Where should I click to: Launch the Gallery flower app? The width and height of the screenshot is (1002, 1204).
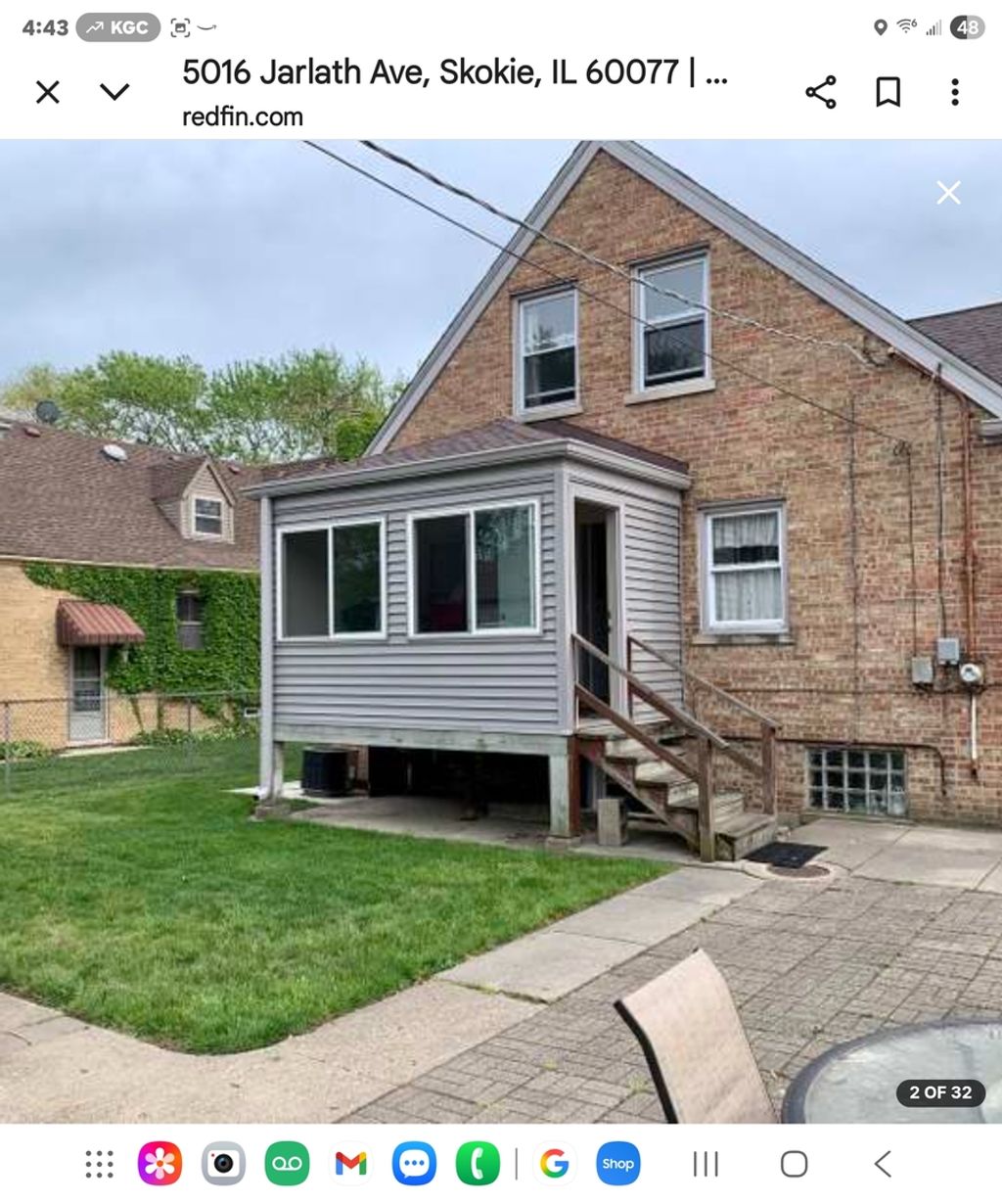(159, 1164)
